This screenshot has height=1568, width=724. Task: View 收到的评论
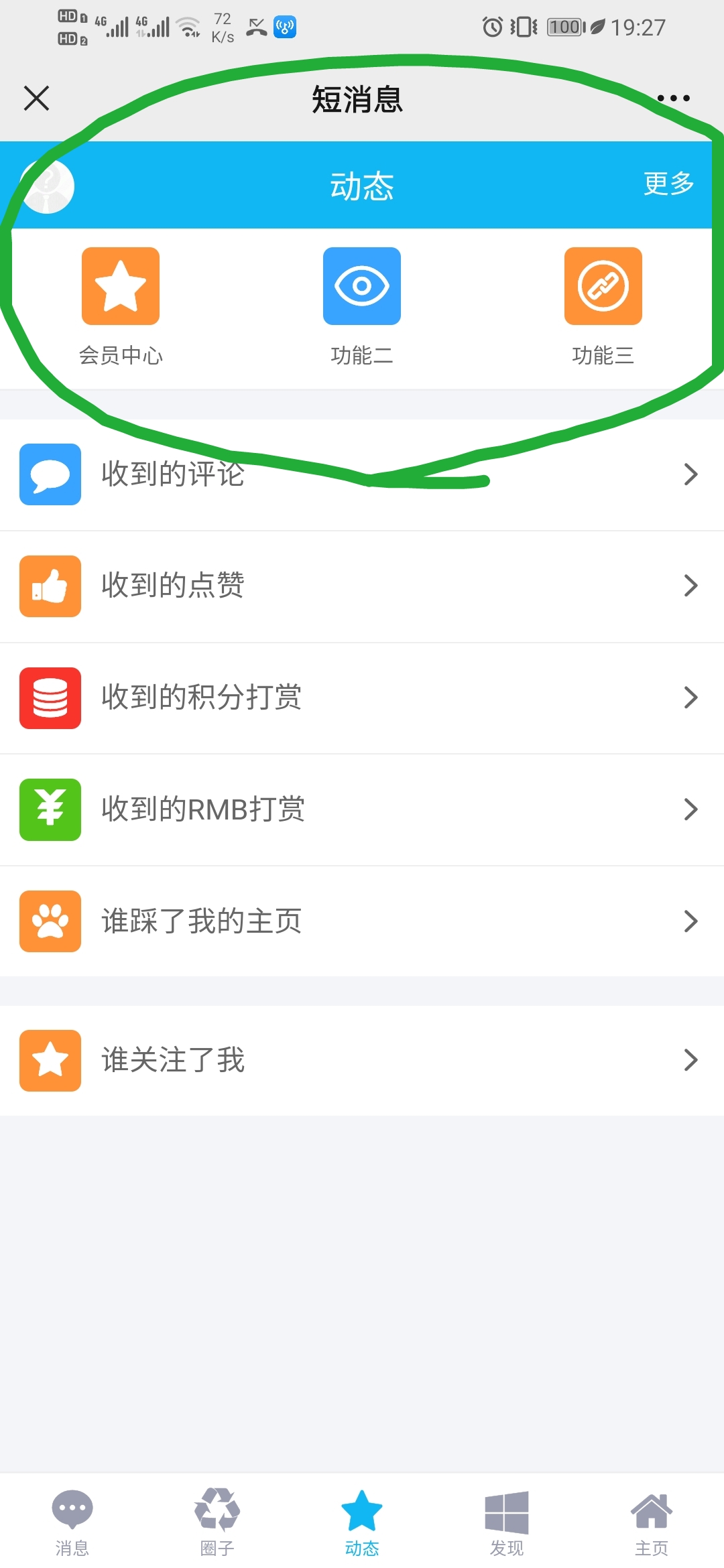click(x=362, y=474)
